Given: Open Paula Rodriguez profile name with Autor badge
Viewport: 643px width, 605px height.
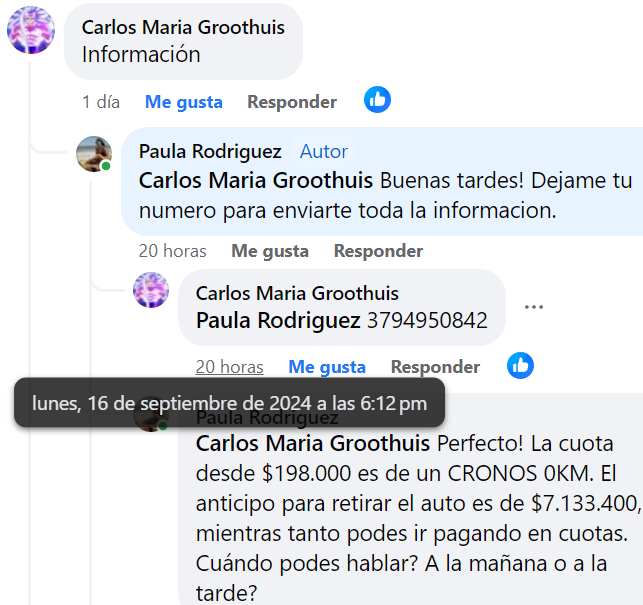Looking at the screenshot, I should pos(210,151).
